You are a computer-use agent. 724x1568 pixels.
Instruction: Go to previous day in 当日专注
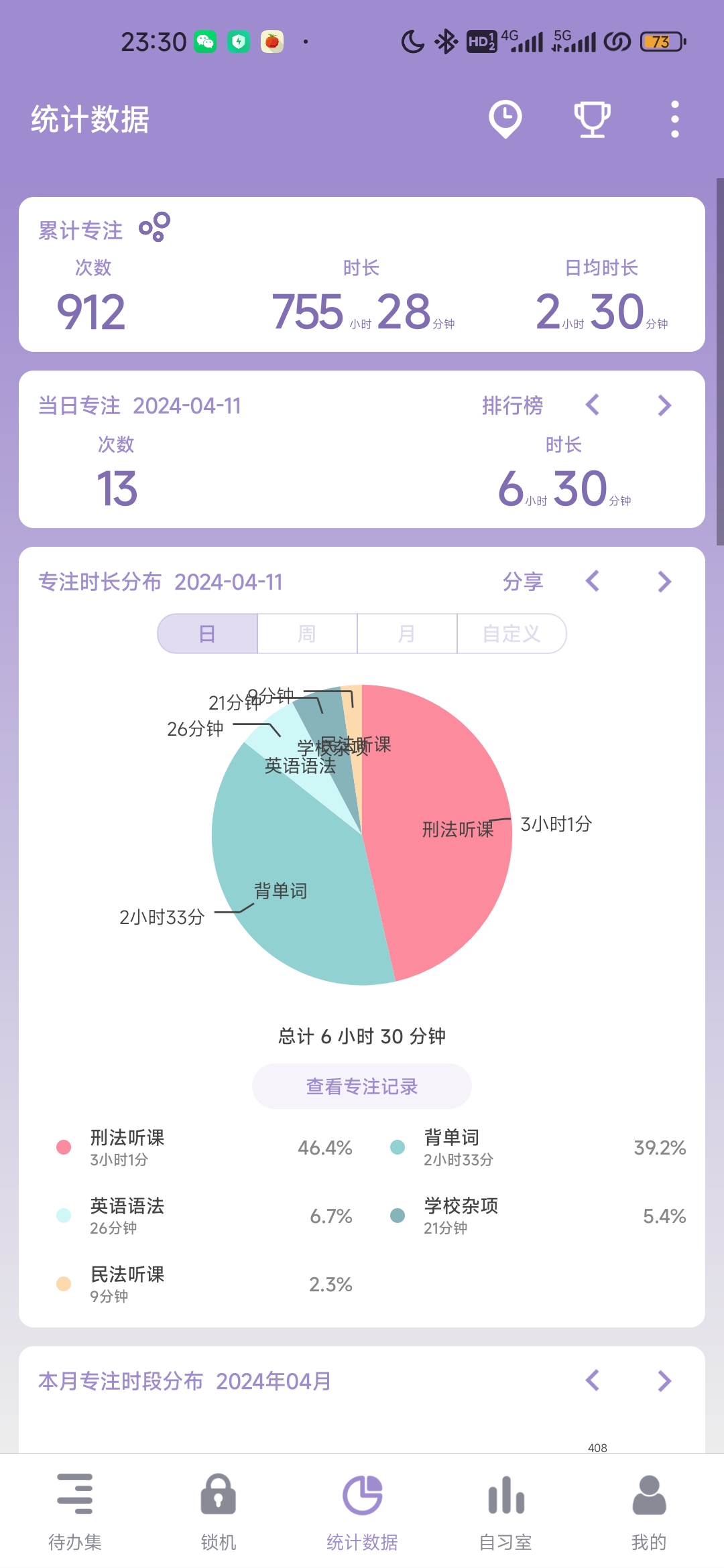[x=593, y=405]
